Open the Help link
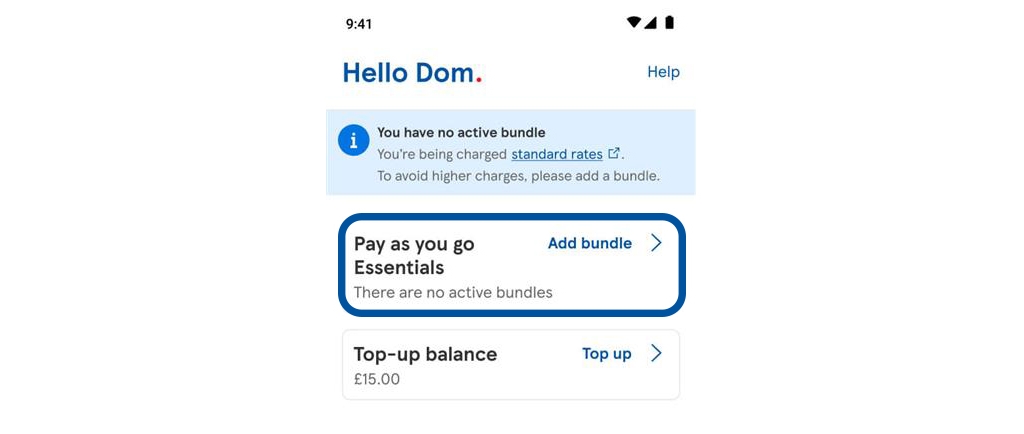The image size is (1024, 434). [x=663, y=72]
